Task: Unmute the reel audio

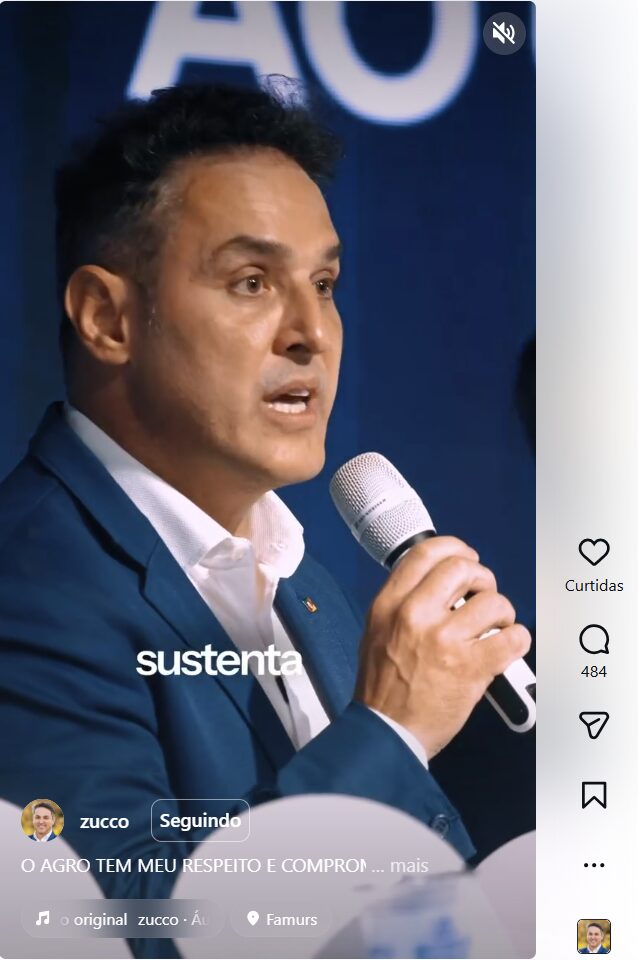Action: click(x=504, y=34)
